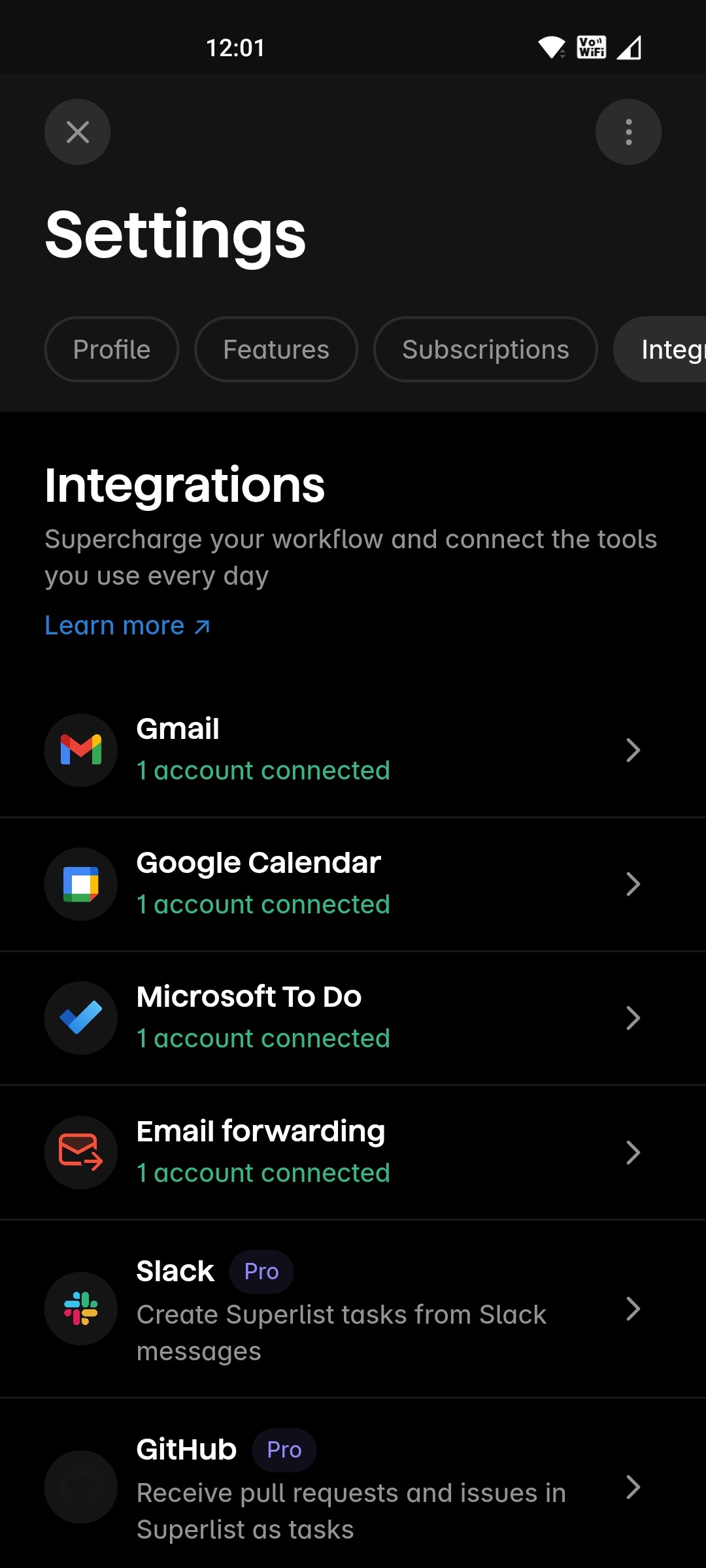
Task: Open the GitHub integration row
Action: 353,1486
